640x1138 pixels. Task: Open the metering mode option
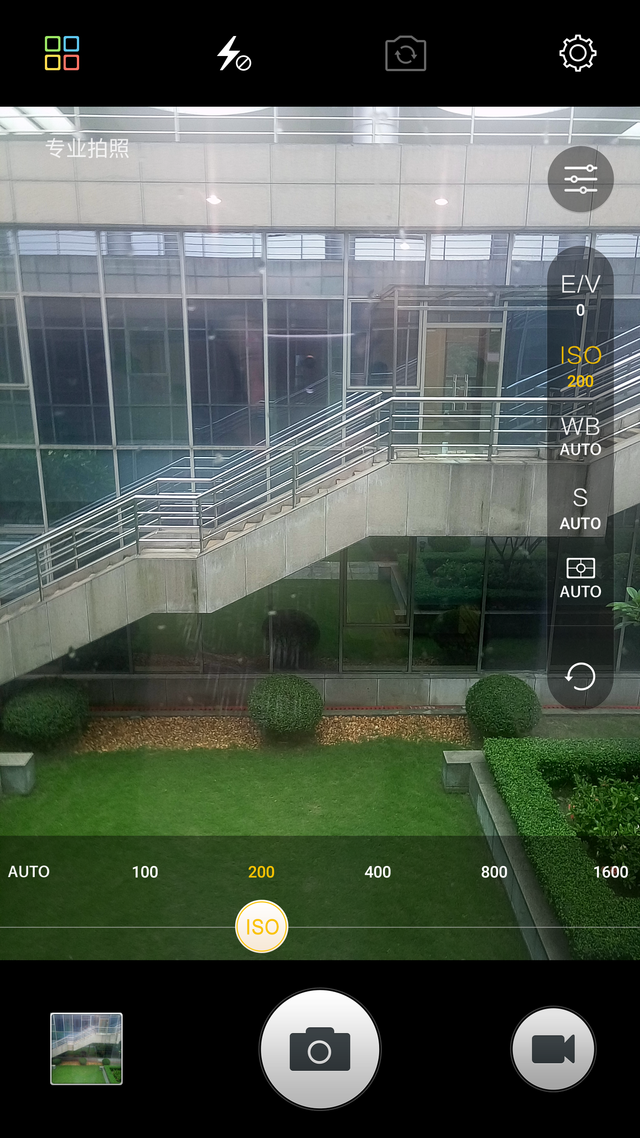click(x=580, y=578)
